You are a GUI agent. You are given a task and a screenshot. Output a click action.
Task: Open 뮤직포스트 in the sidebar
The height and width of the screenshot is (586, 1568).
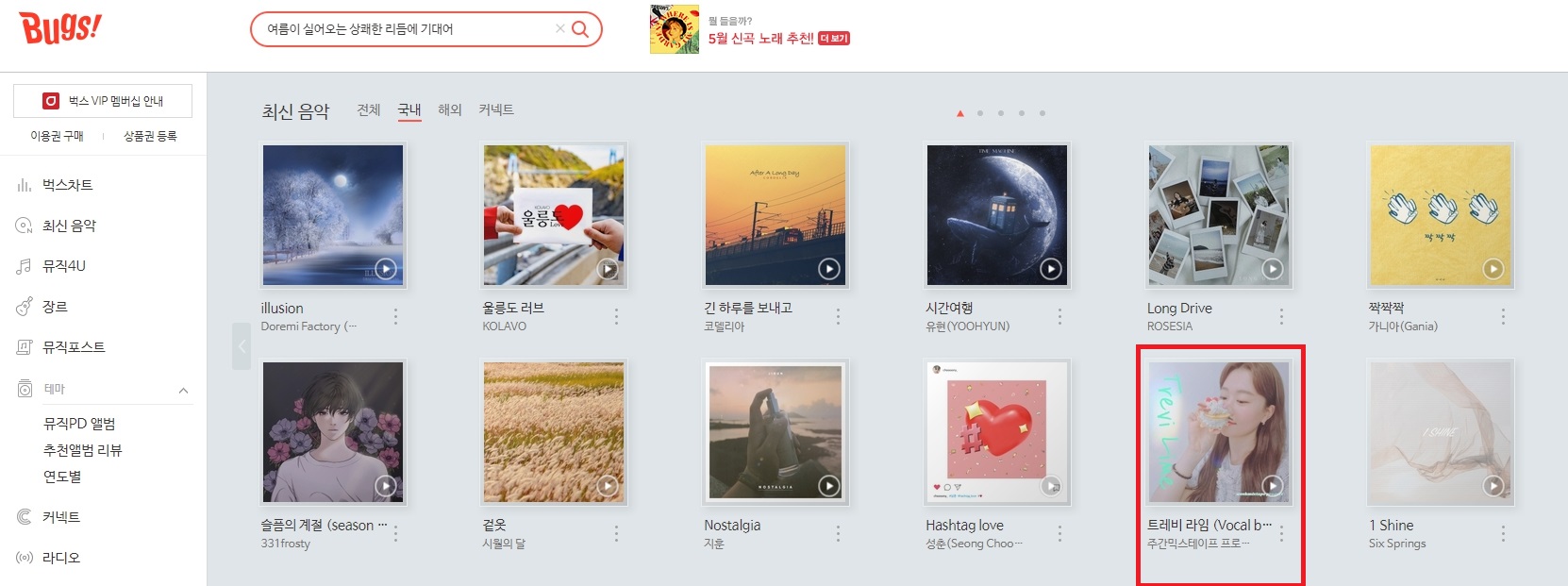[73, 347]
